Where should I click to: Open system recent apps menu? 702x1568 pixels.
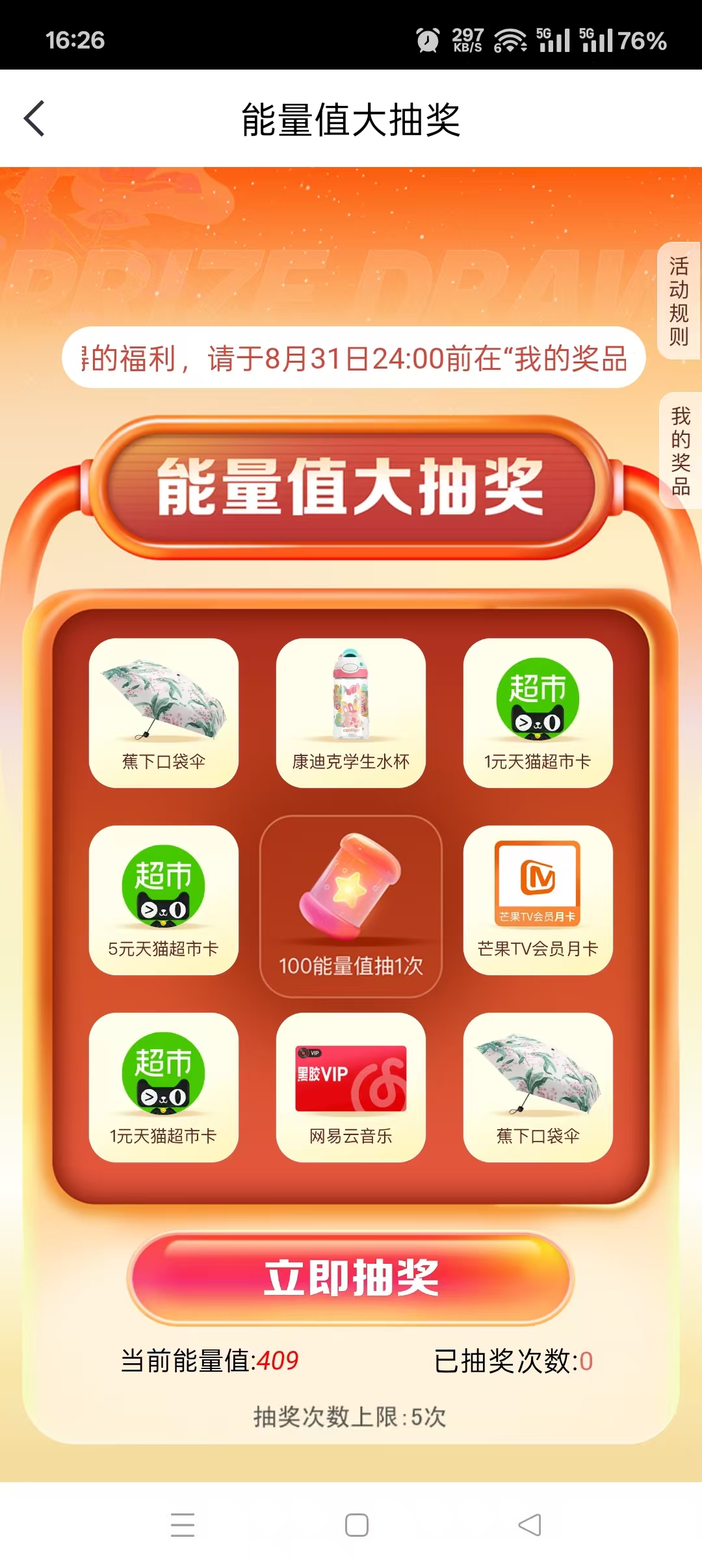point(183,1524)
